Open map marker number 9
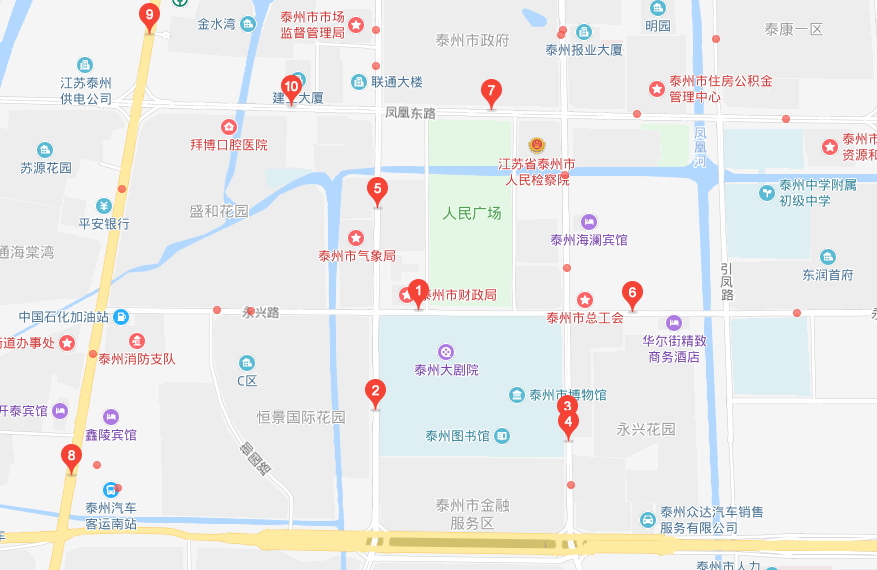The width and height of the screenshot is (877, 570). tap(150, 15)
